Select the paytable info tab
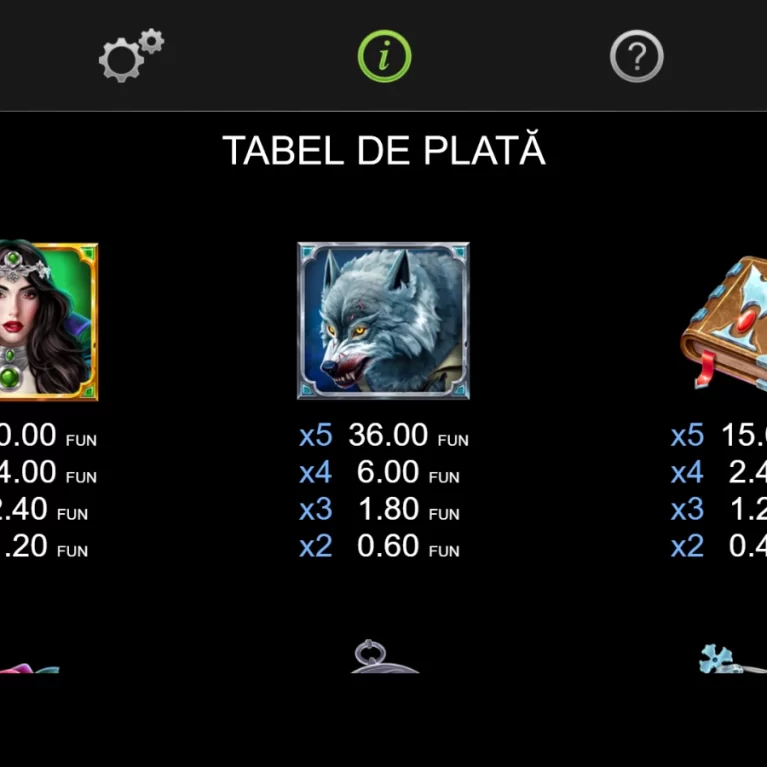The image size is (767, 767). click(x=384, y=56)
